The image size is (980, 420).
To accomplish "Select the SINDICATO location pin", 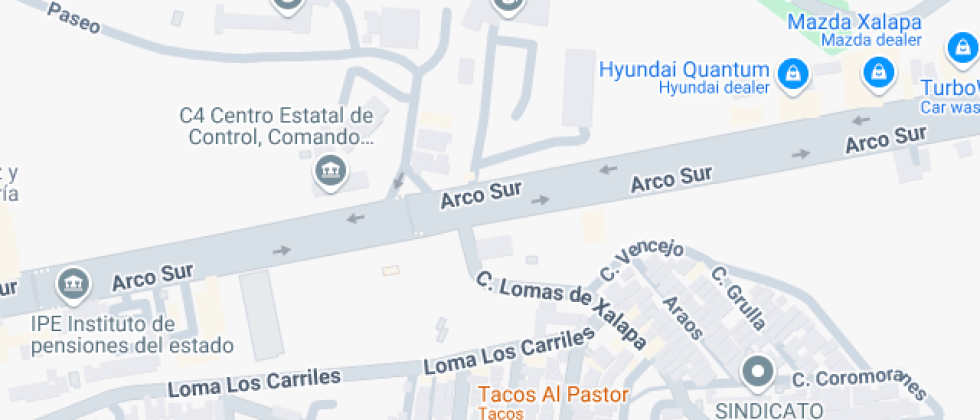I will [x=757, y=374].
